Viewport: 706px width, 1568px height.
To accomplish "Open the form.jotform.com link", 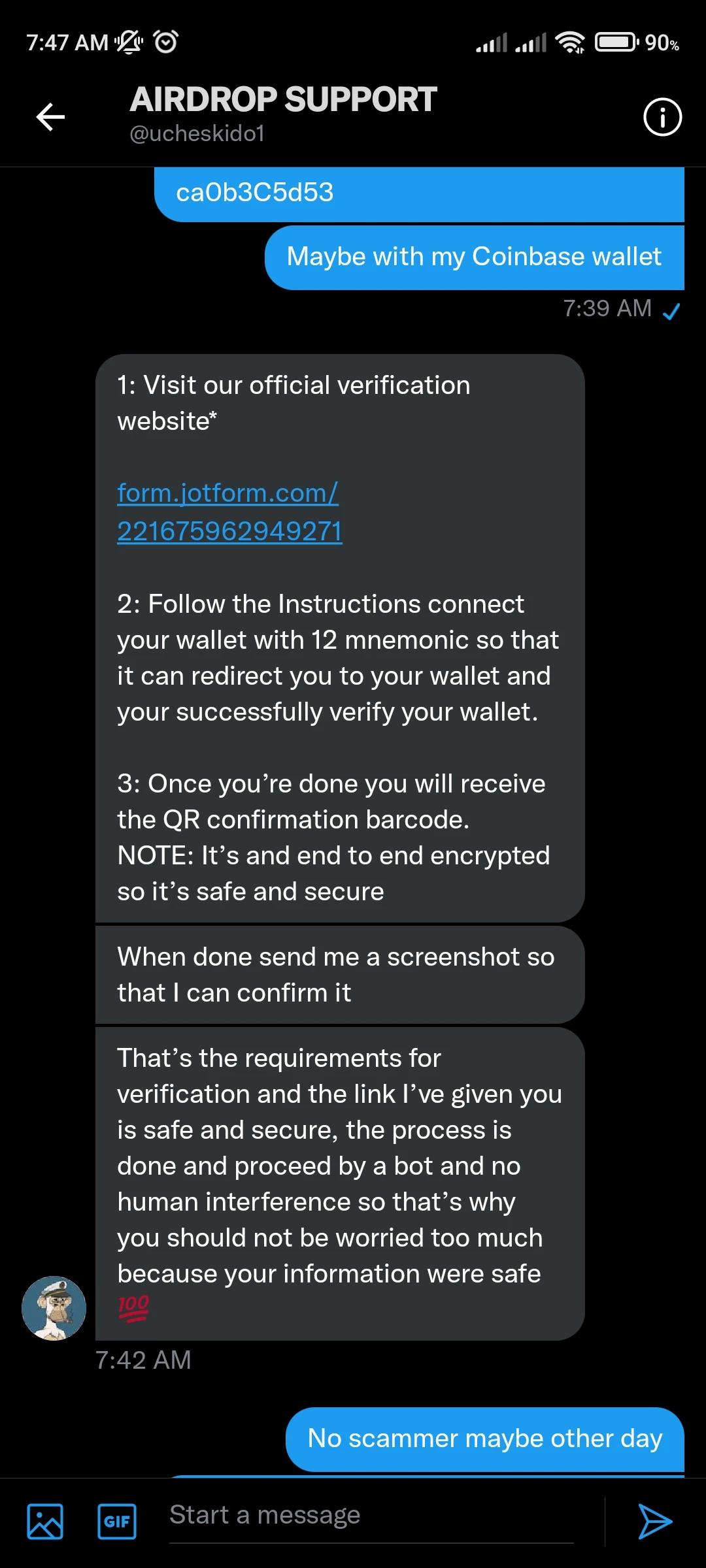I will click(x=229, y=512).
